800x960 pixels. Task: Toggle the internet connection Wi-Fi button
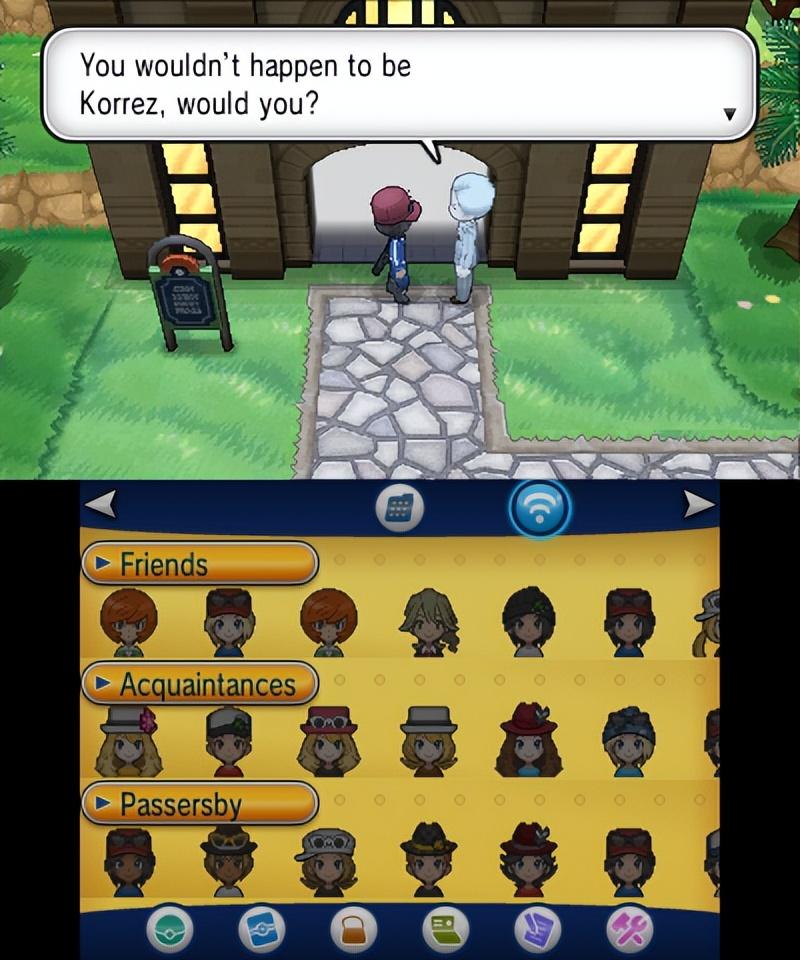pyautogui.click(x=540, y=508)
